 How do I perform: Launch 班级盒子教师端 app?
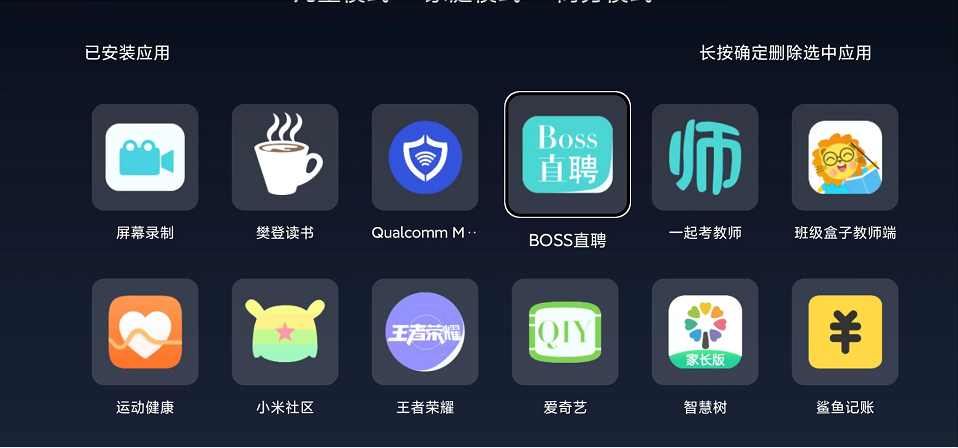pos(845,157)
